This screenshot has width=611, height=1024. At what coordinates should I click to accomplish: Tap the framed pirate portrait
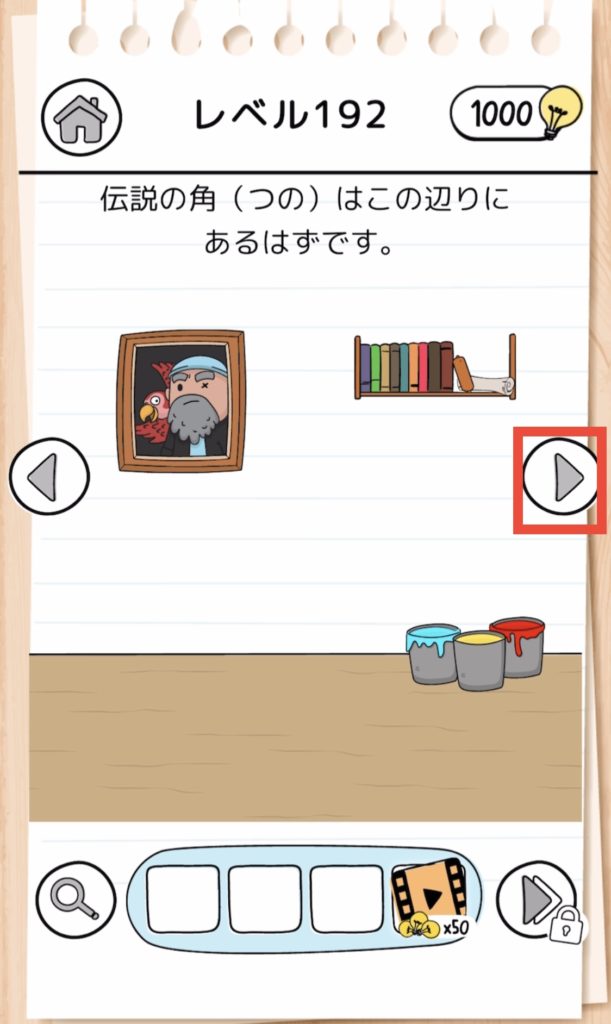[x=181, y=400]
